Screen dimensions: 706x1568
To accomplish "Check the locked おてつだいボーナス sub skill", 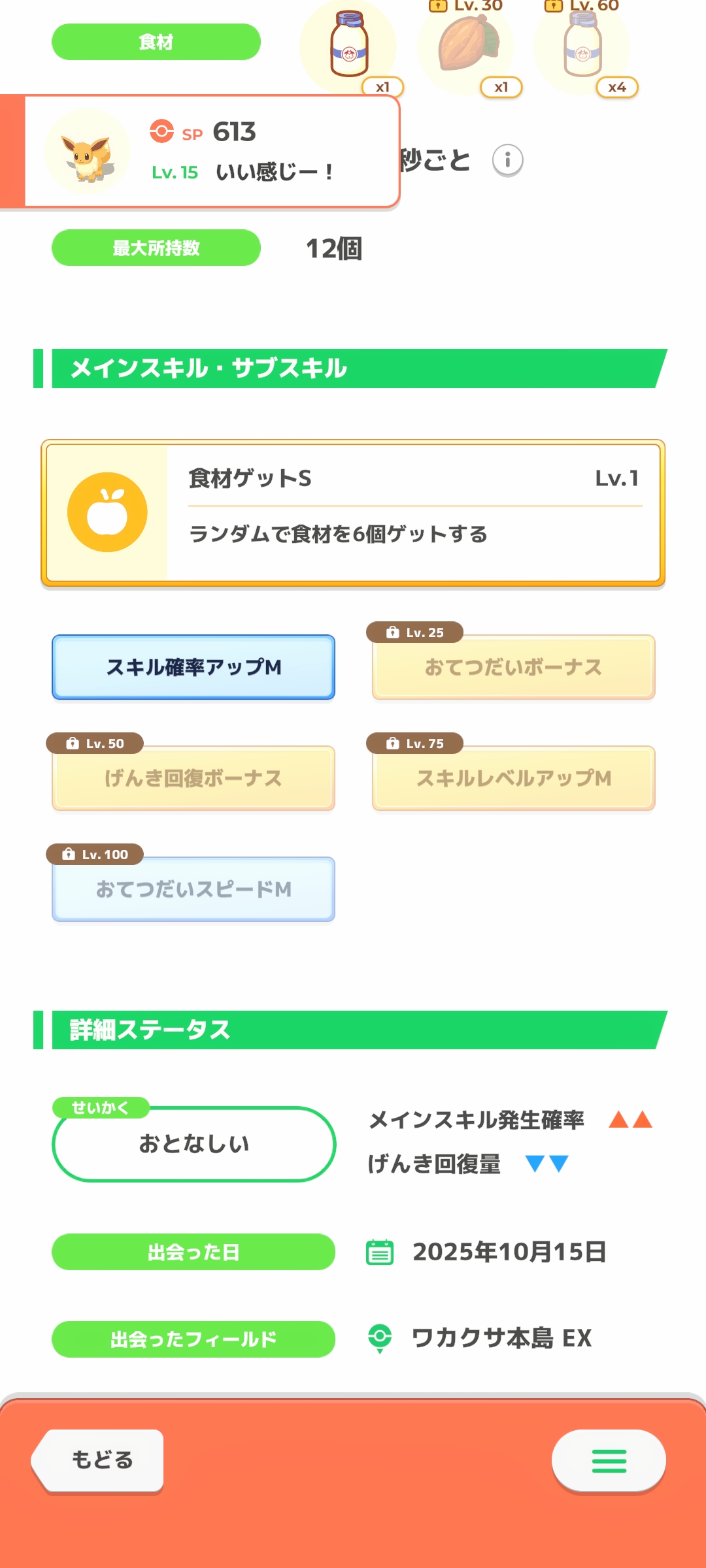I will tap(513, 667).
